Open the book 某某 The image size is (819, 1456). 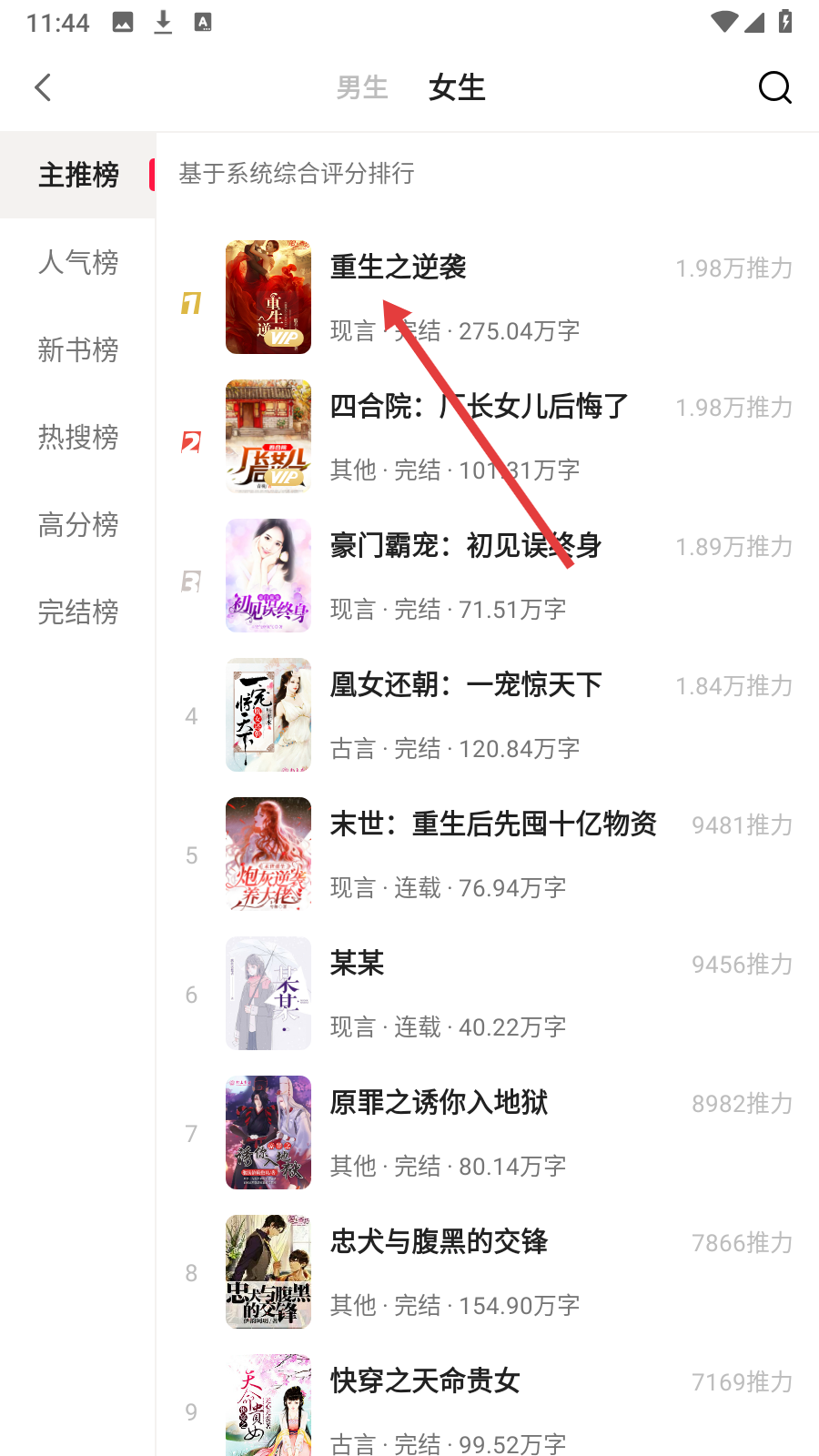488,994
